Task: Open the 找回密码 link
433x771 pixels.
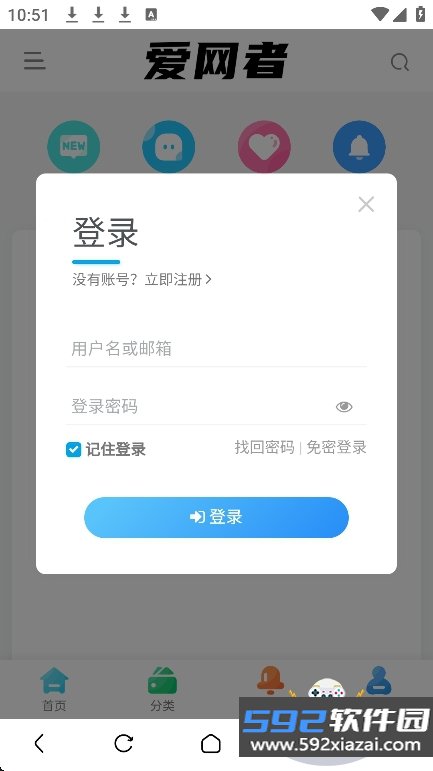Action: click(x=264, y=447)
